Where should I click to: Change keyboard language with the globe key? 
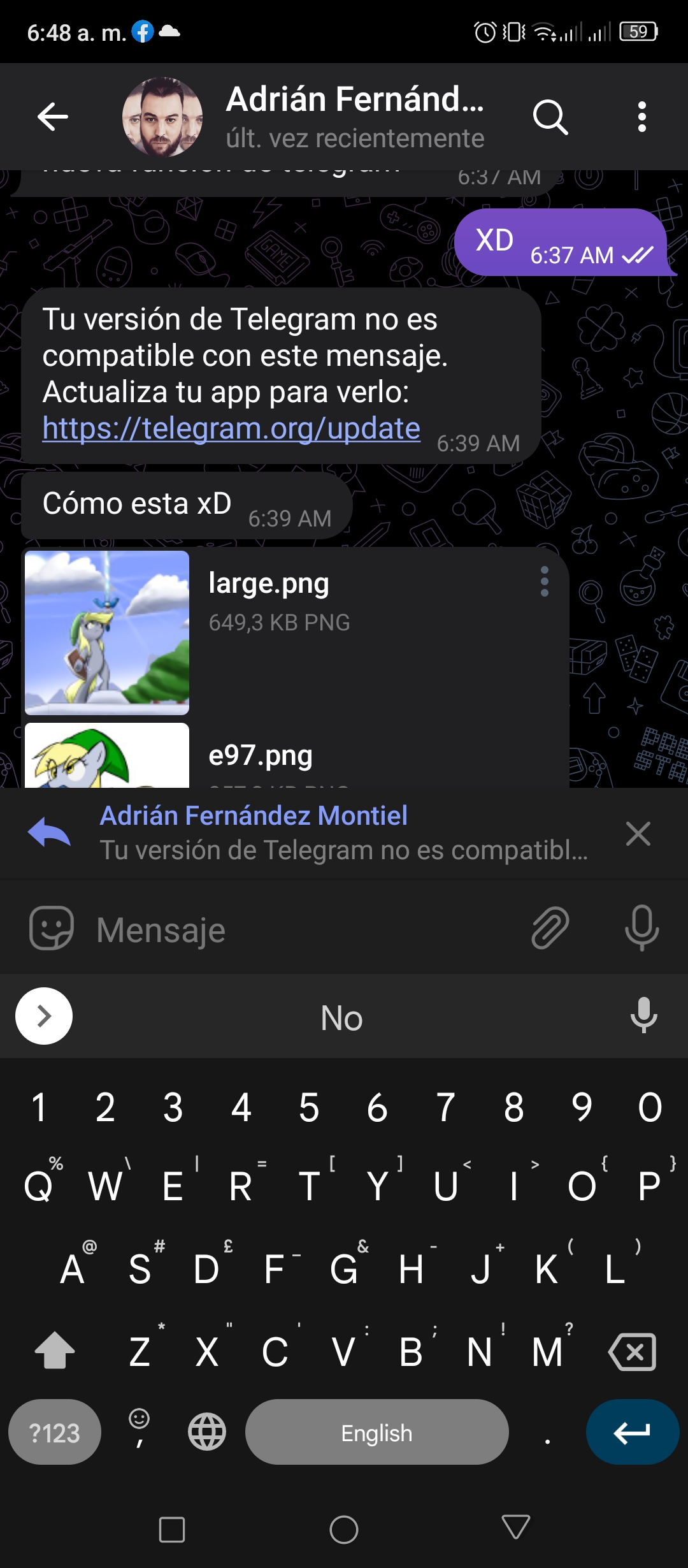pyautogui.click(x=207, y=1432)
